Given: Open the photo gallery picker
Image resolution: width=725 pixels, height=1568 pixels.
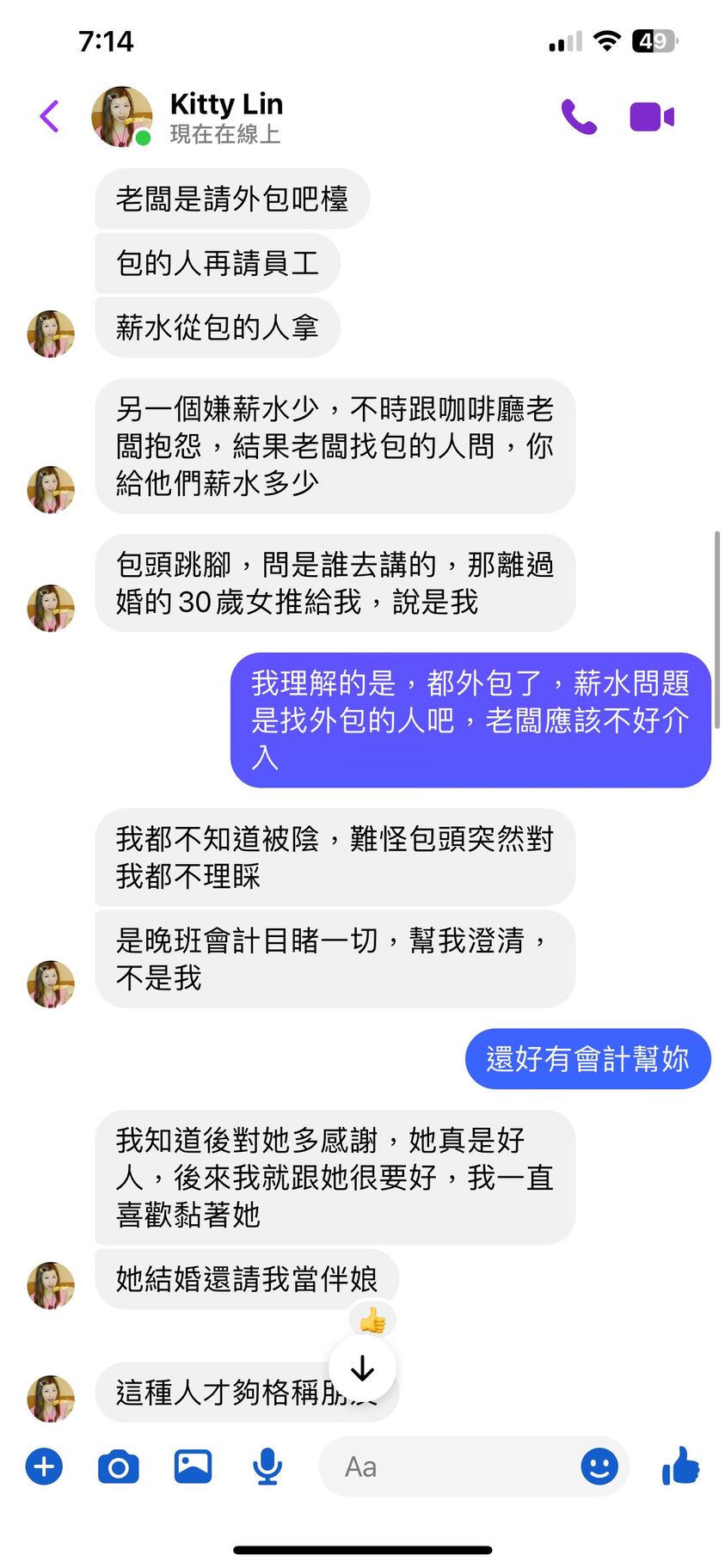Looking at the screenshot, I should coord(194,1467).
